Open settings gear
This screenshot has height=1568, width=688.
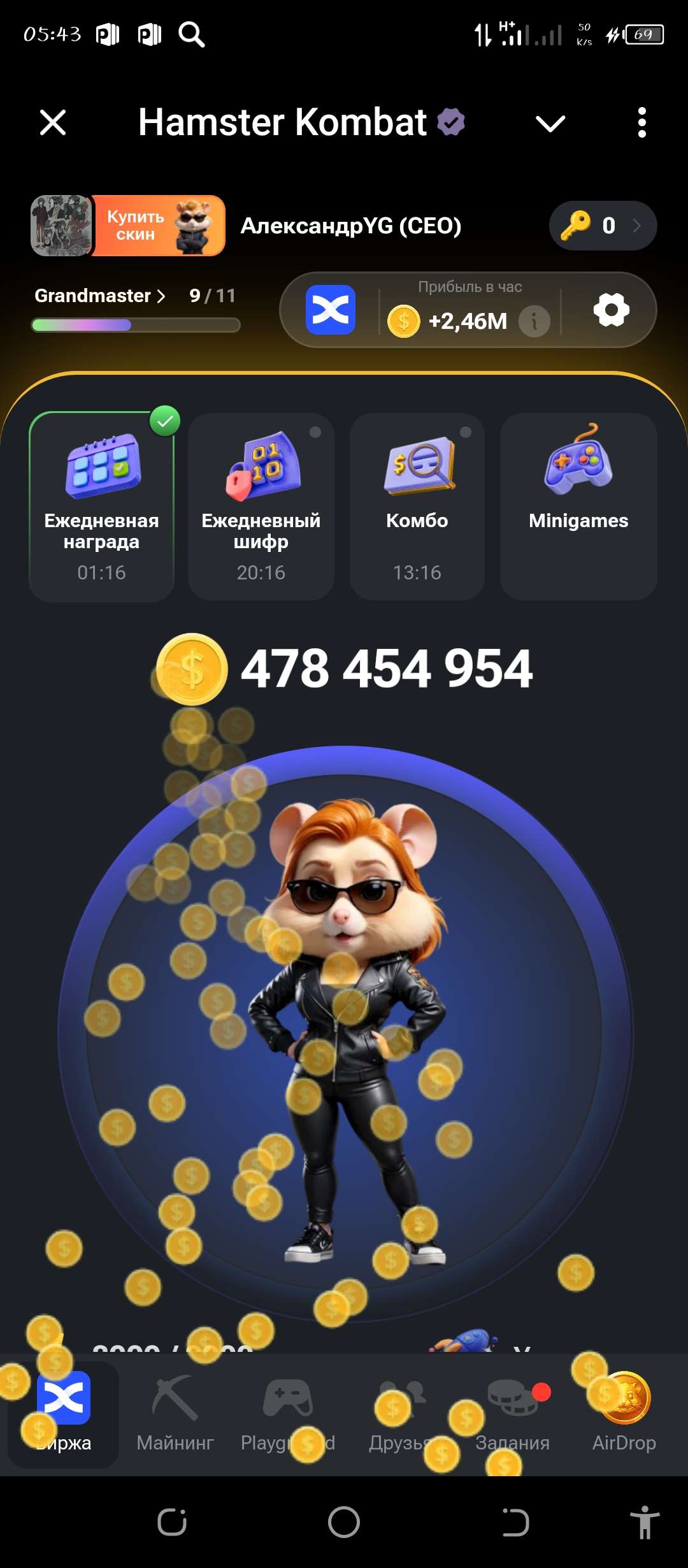click(x=611, y=310)
